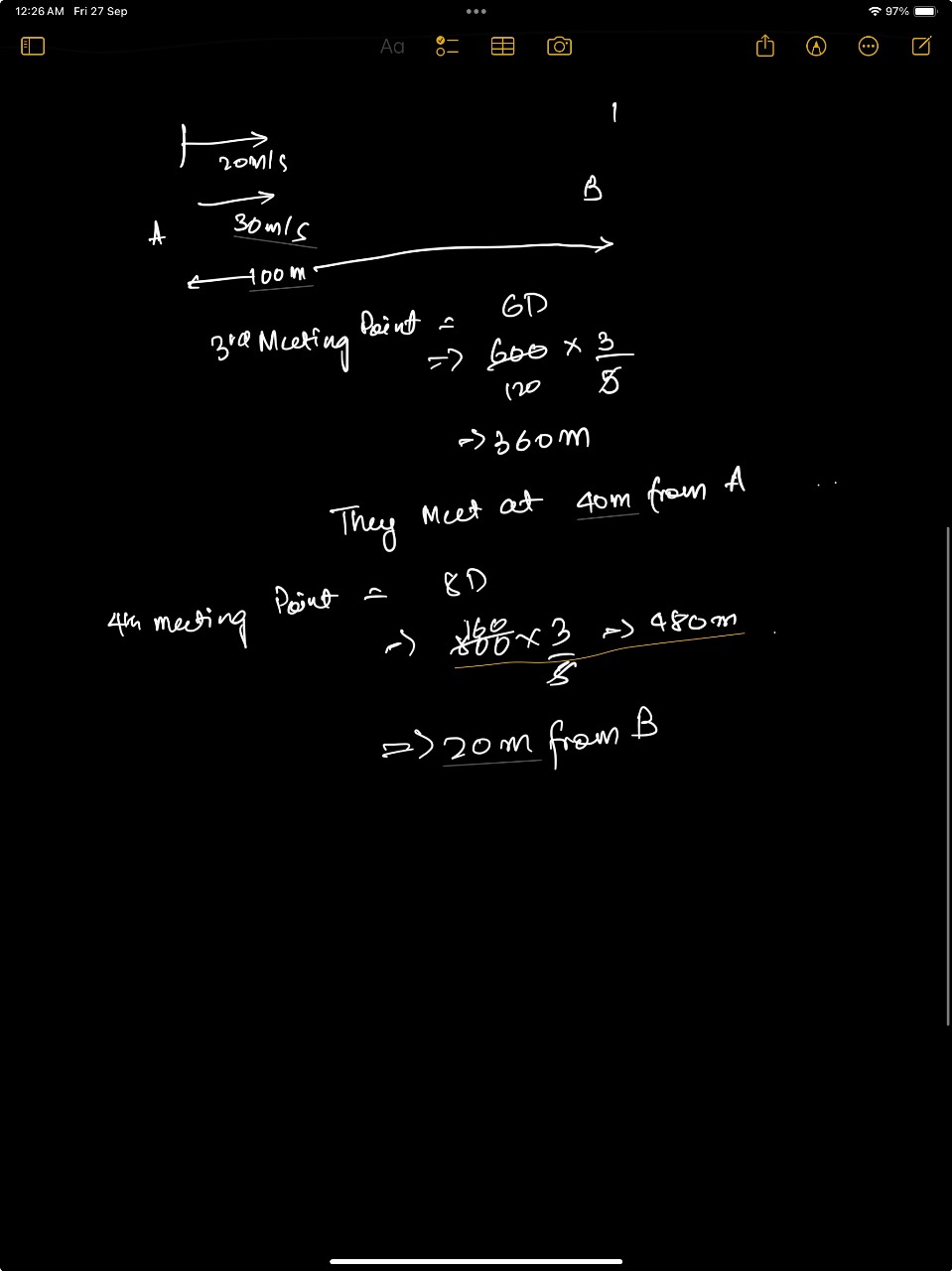This screenshot has width=952, height=1271.
Task: Add a table to the note
Action: click(x=503, y=46)
